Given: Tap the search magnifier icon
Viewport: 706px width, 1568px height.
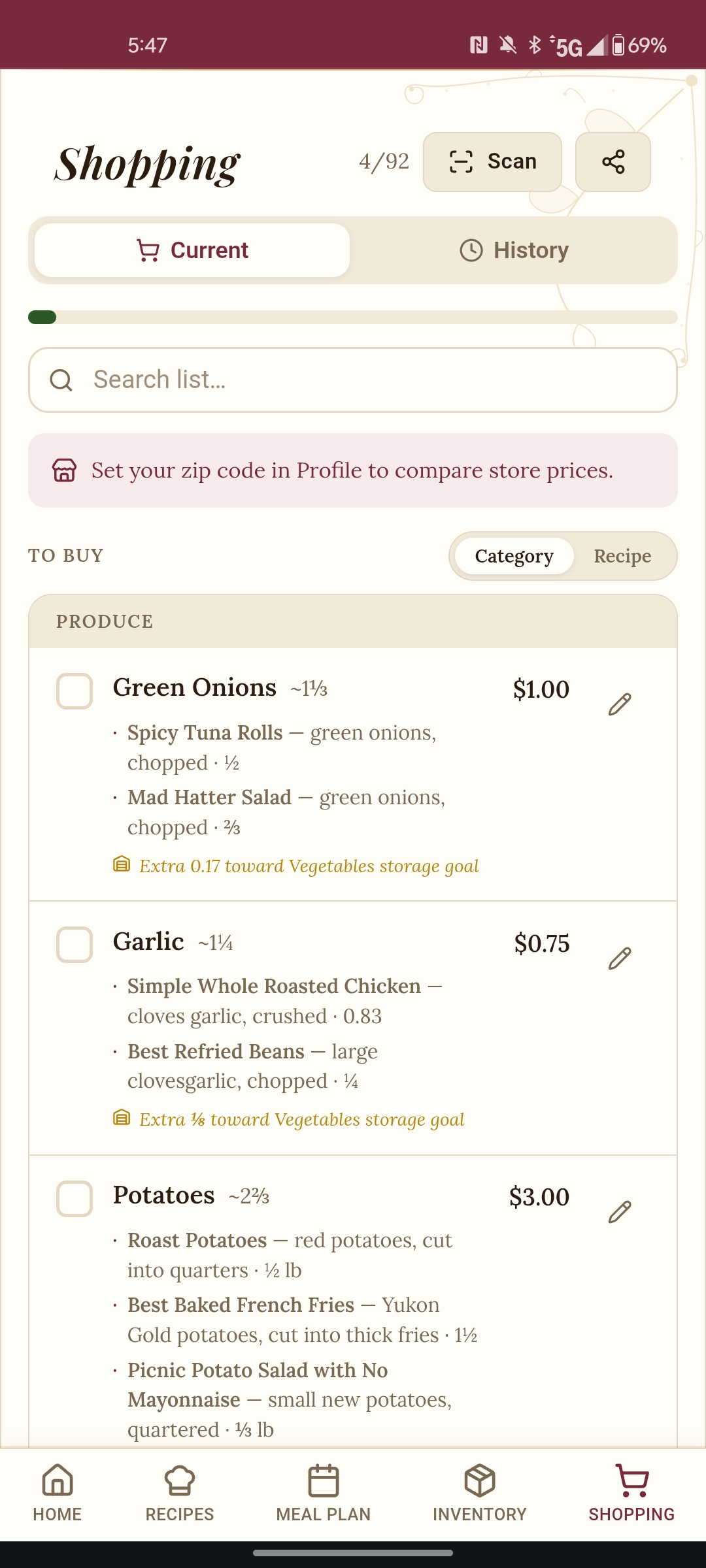Looking at the screenshot, I should (61, 379).
